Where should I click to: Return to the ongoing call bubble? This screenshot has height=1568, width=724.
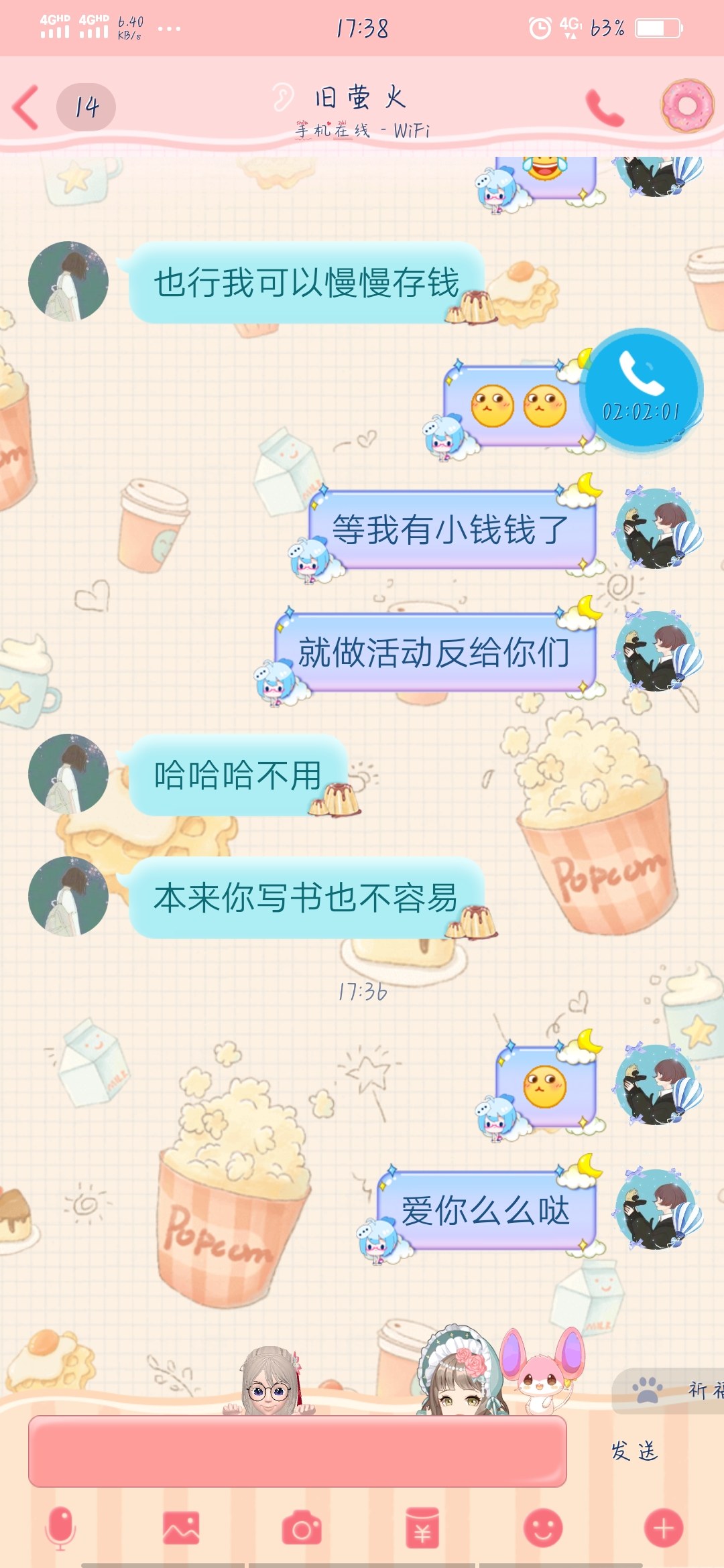(641, 387)
